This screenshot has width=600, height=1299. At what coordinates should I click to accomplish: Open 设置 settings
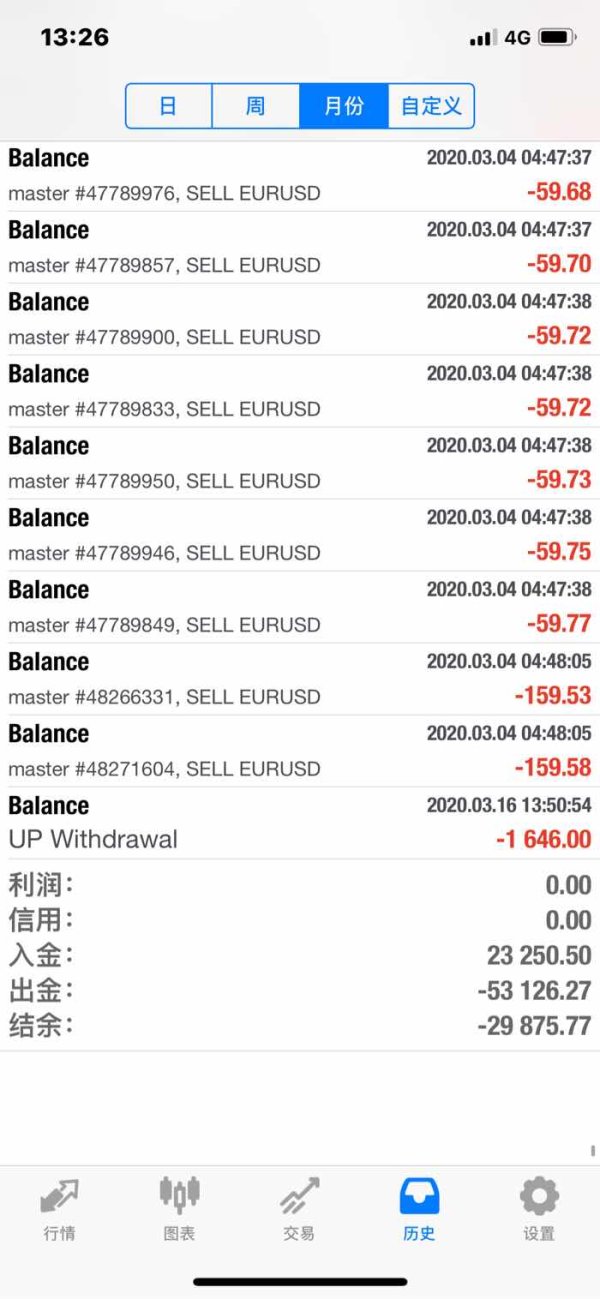pos(539,1208)
